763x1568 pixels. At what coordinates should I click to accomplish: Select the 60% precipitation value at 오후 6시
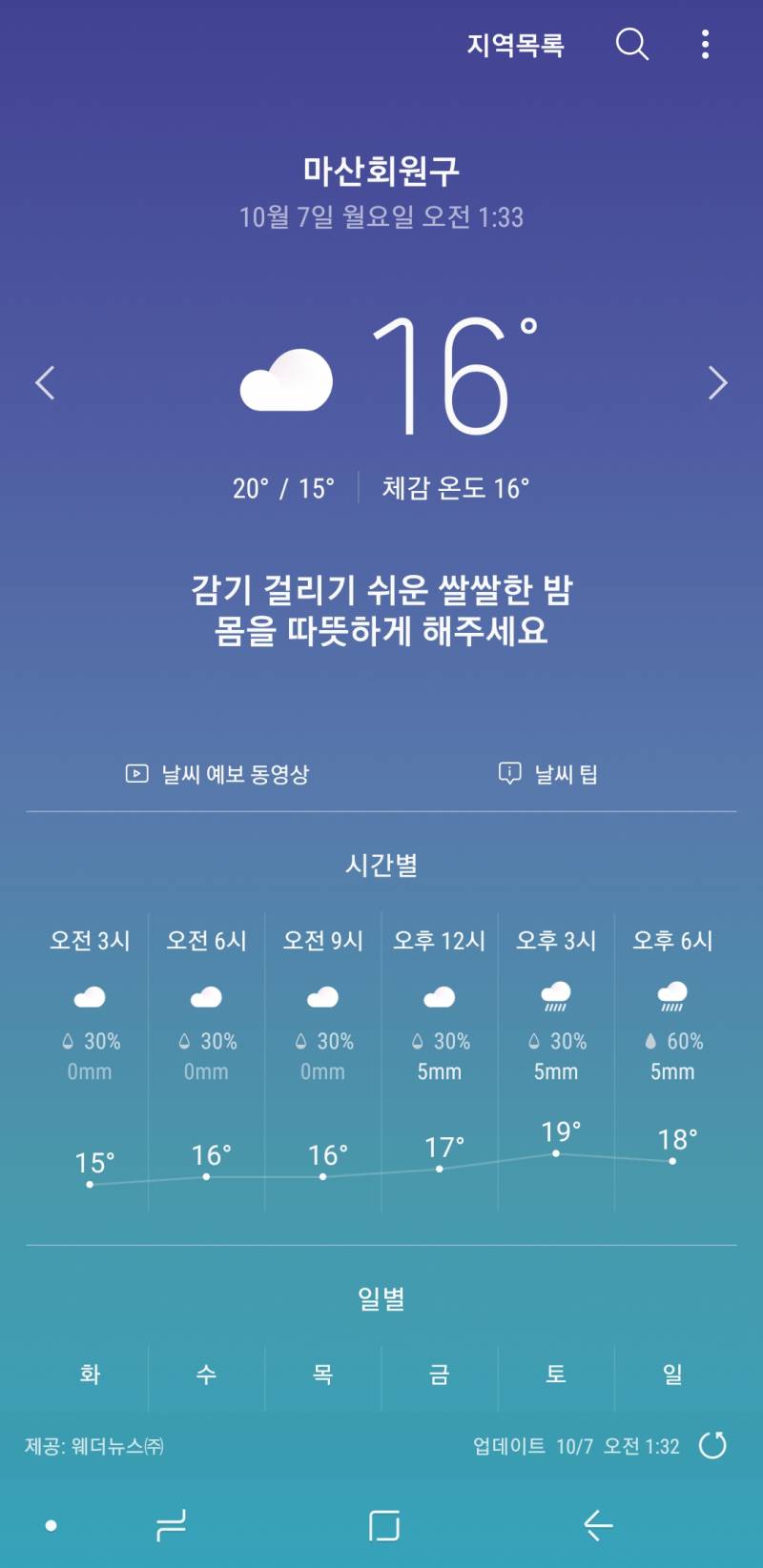click(673, 1041)
